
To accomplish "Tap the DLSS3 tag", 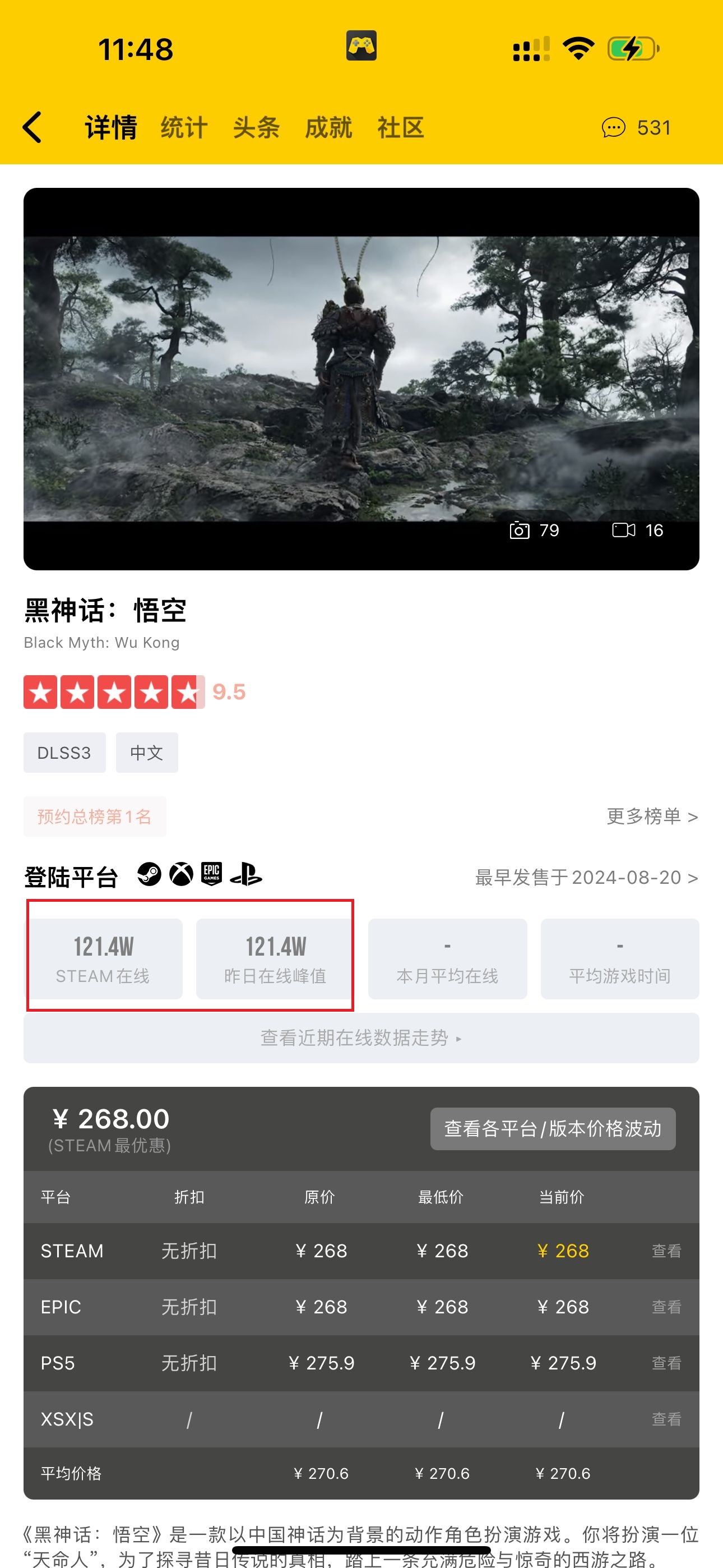I will (x=64, y=753).
